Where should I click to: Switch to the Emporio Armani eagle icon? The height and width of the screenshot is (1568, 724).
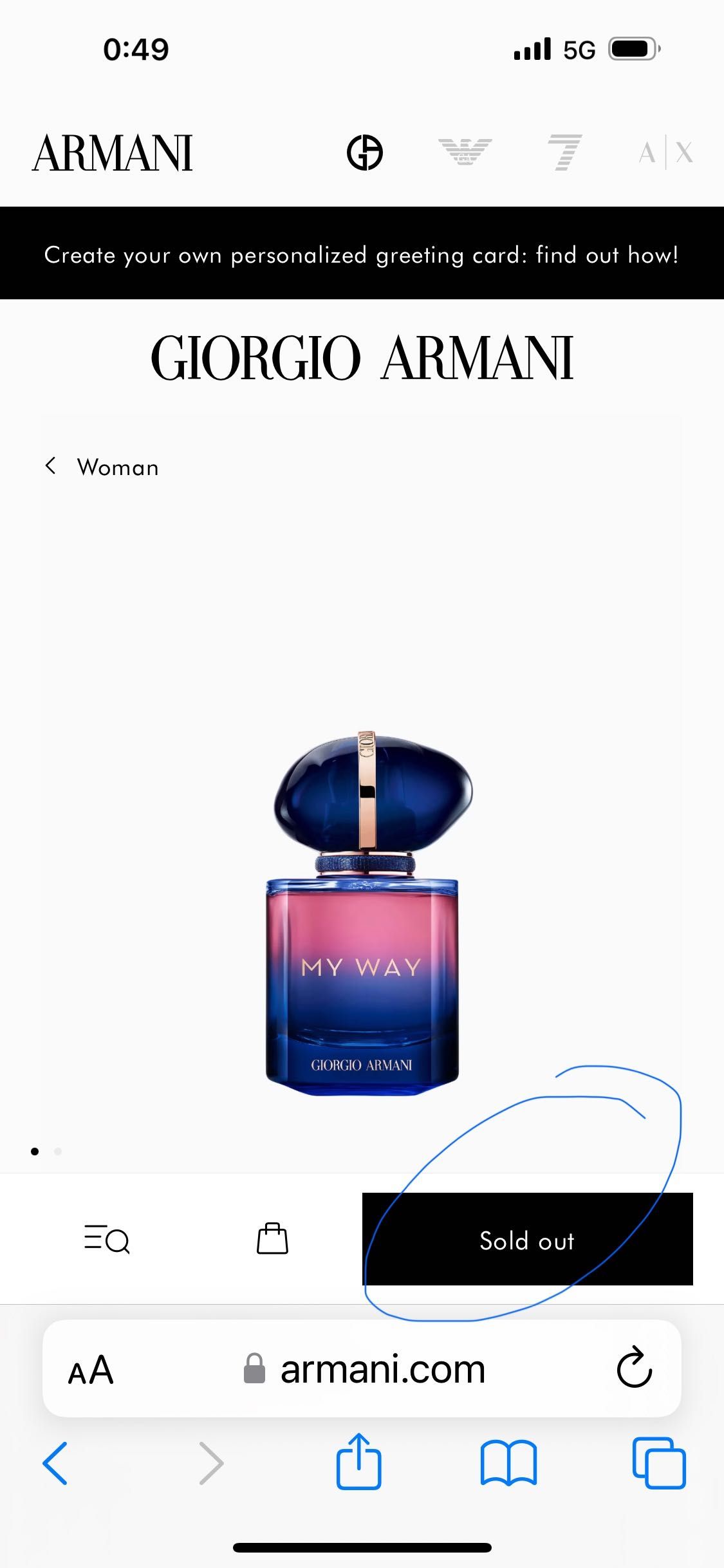(x=465, y=152)
